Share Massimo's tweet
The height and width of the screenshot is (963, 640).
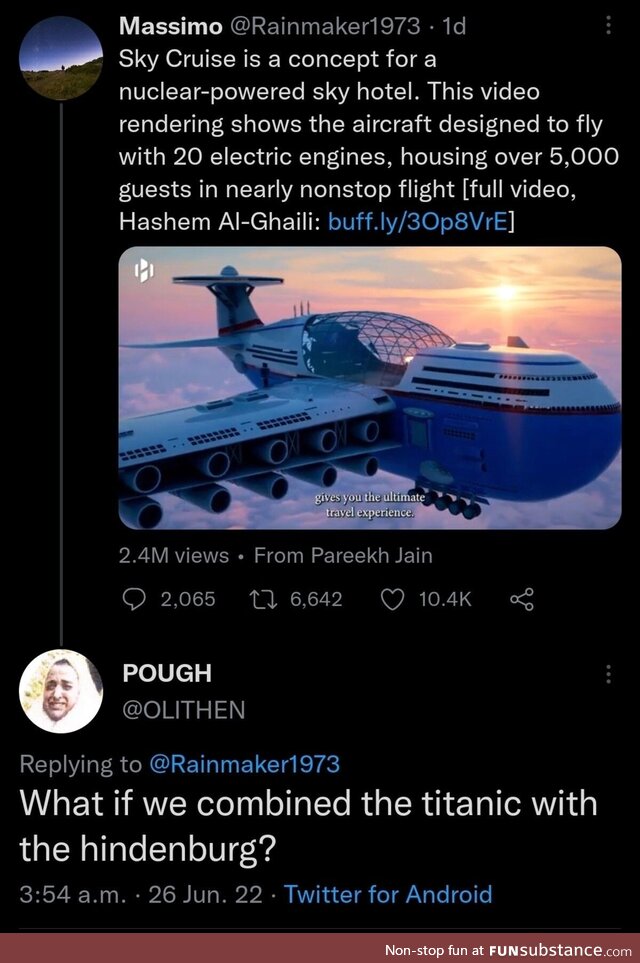[522, 599]
